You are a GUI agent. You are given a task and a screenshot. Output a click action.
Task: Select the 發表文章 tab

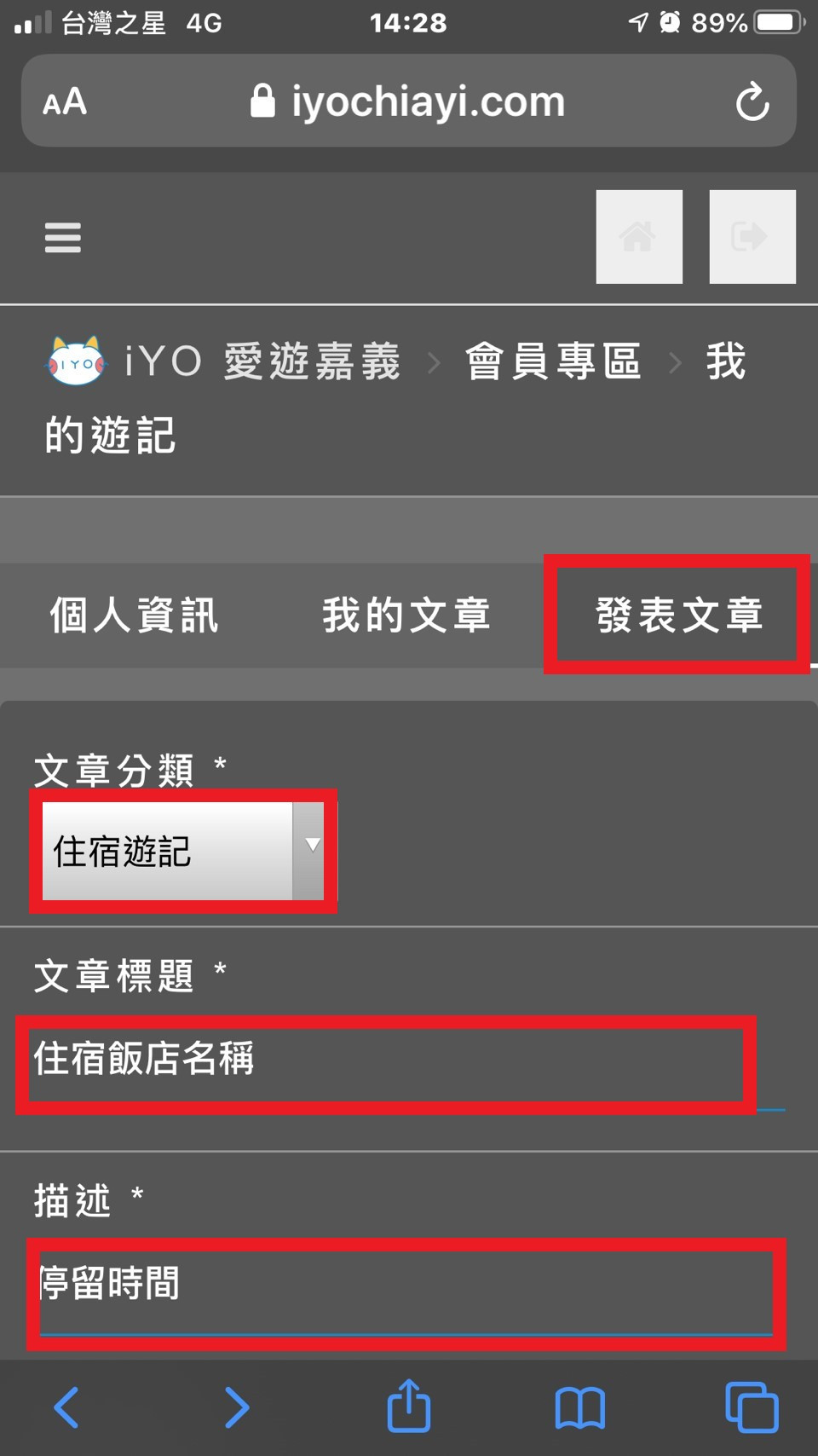coord(678,615)
